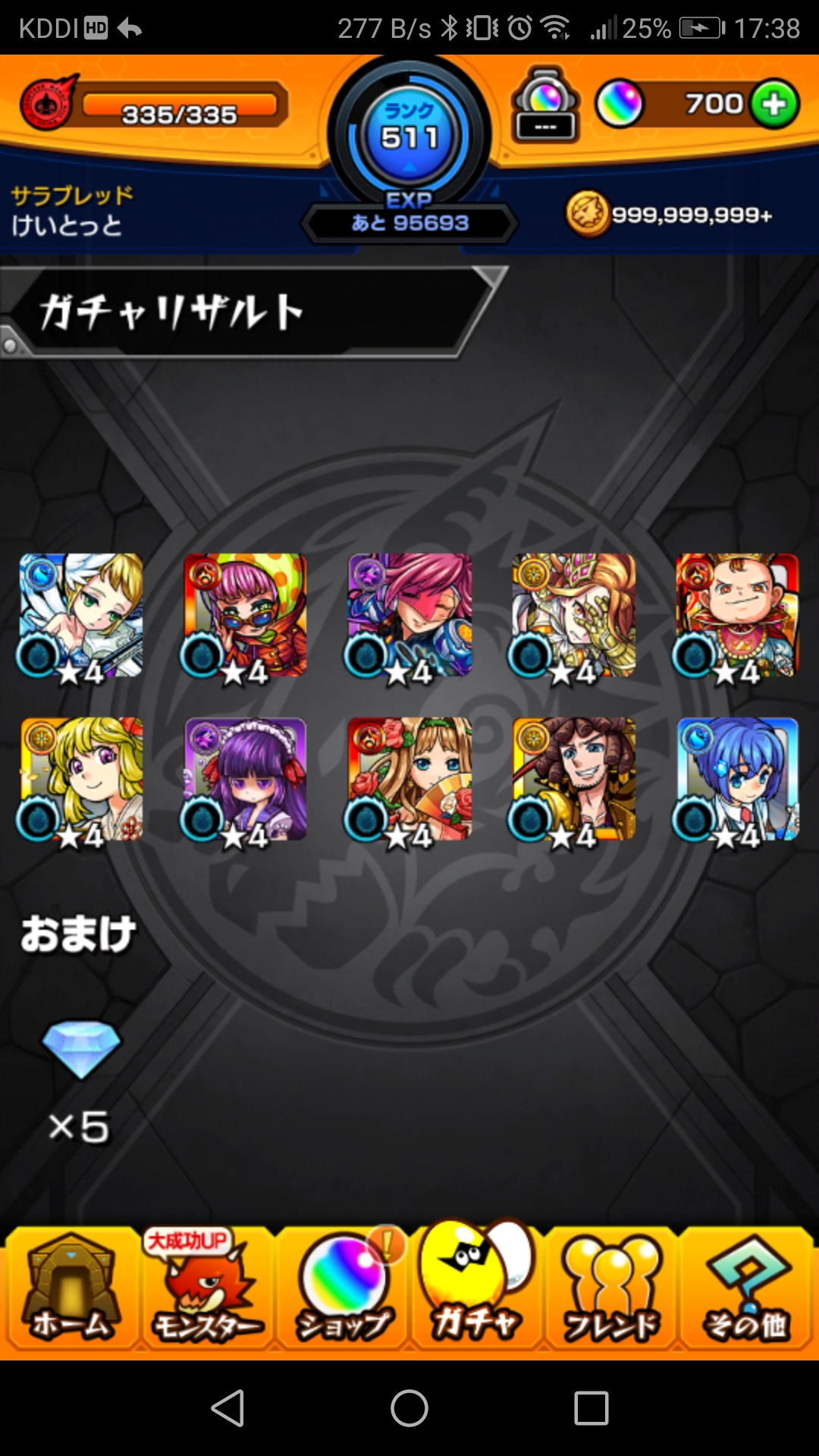View the curly-haired bearded man monster

pos(573,780)
